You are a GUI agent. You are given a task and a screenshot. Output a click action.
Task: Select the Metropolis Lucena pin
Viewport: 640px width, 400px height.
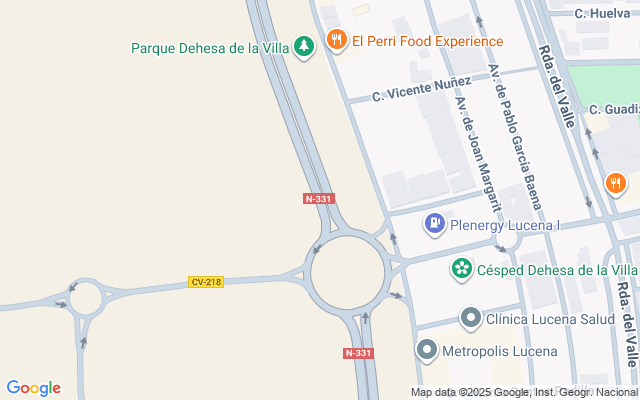427,351
